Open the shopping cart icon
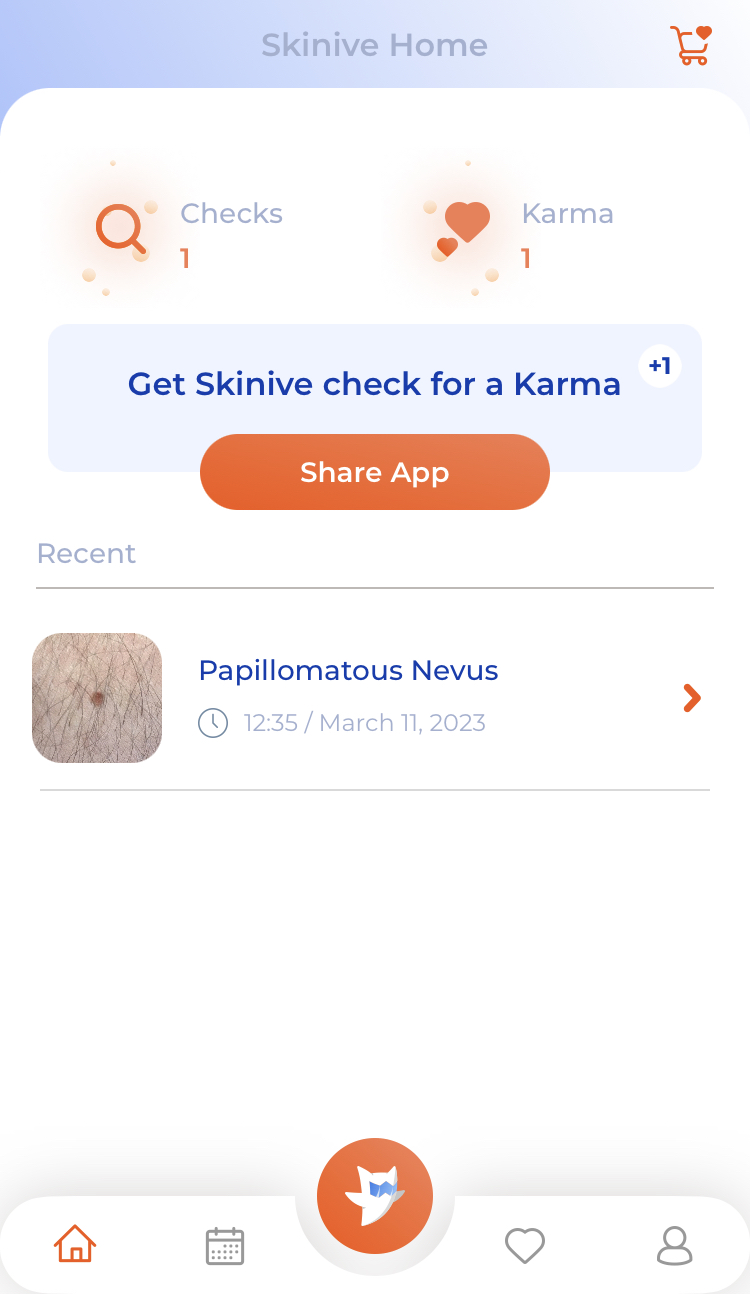The height and width of the screenshot is (1294, 750). click(690, 45)
